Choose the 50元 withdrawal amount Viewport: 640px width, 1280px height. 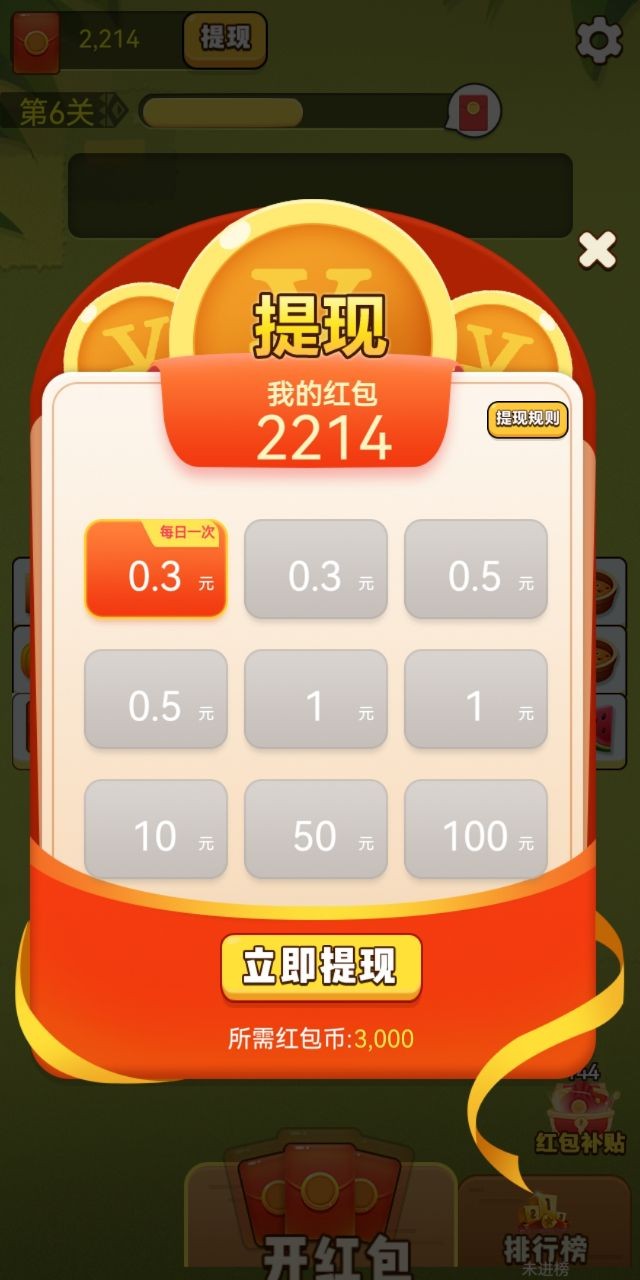tap(316, 829)
